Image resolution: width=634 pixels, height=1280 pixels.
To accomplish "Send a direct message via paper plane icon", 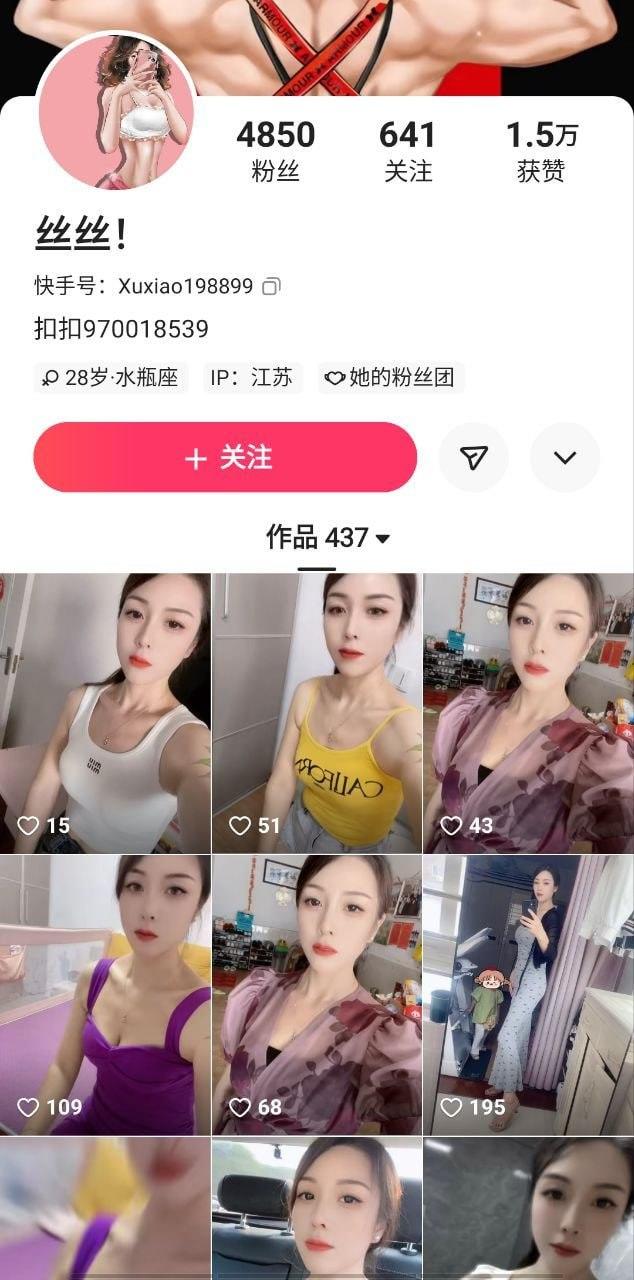I will [x=474, y=457].
